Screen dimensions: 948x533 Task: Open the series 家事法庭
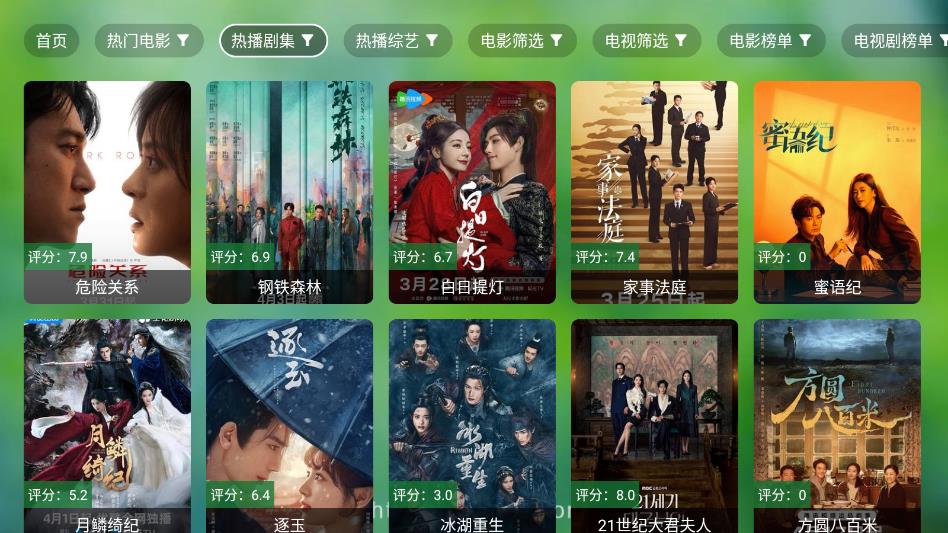pyautogui.click(x=654, y=192)
